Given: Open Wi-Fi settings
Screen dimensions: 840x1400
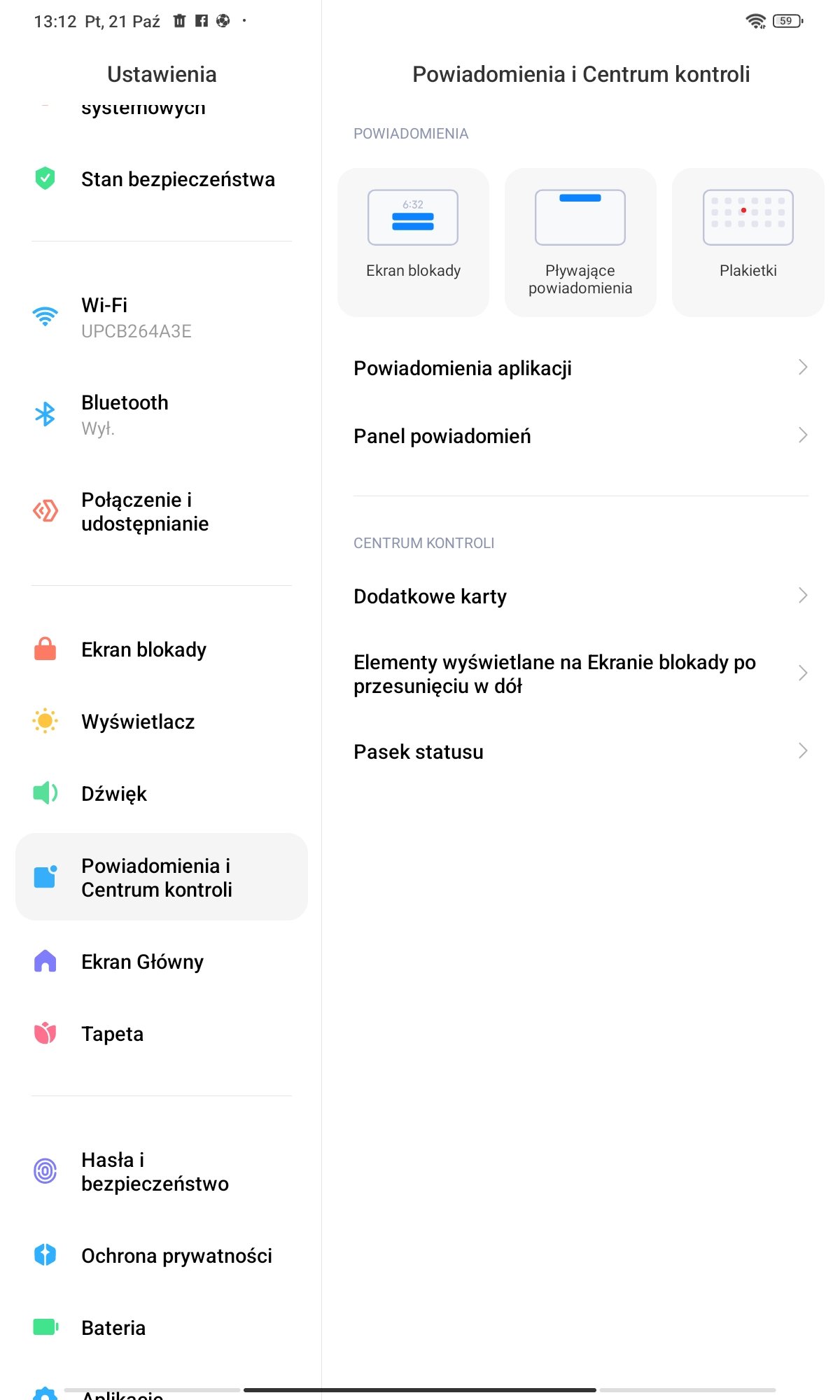Looking at the screenshot, I should 162,318.
